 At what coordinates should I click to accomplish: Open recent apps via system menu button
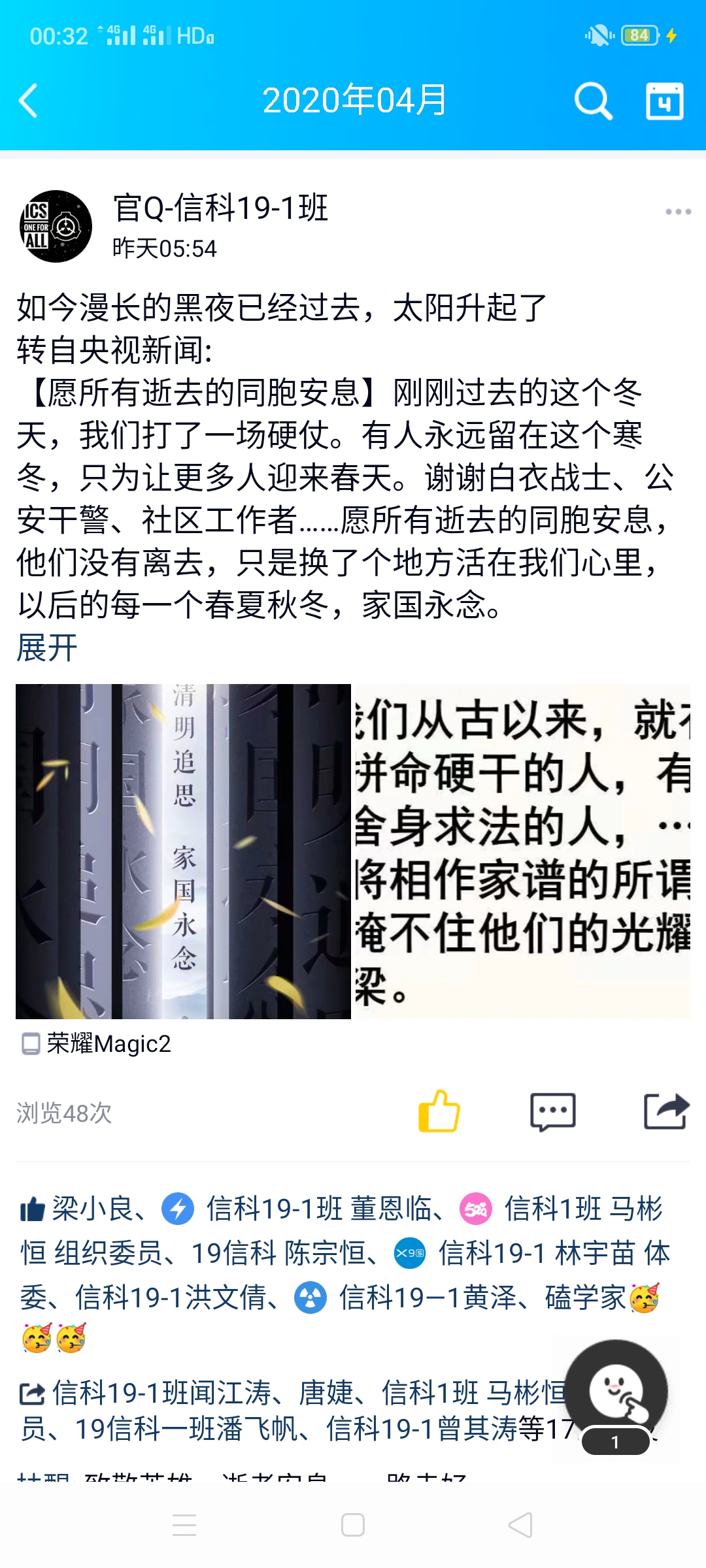click(x=184, y=1526)
